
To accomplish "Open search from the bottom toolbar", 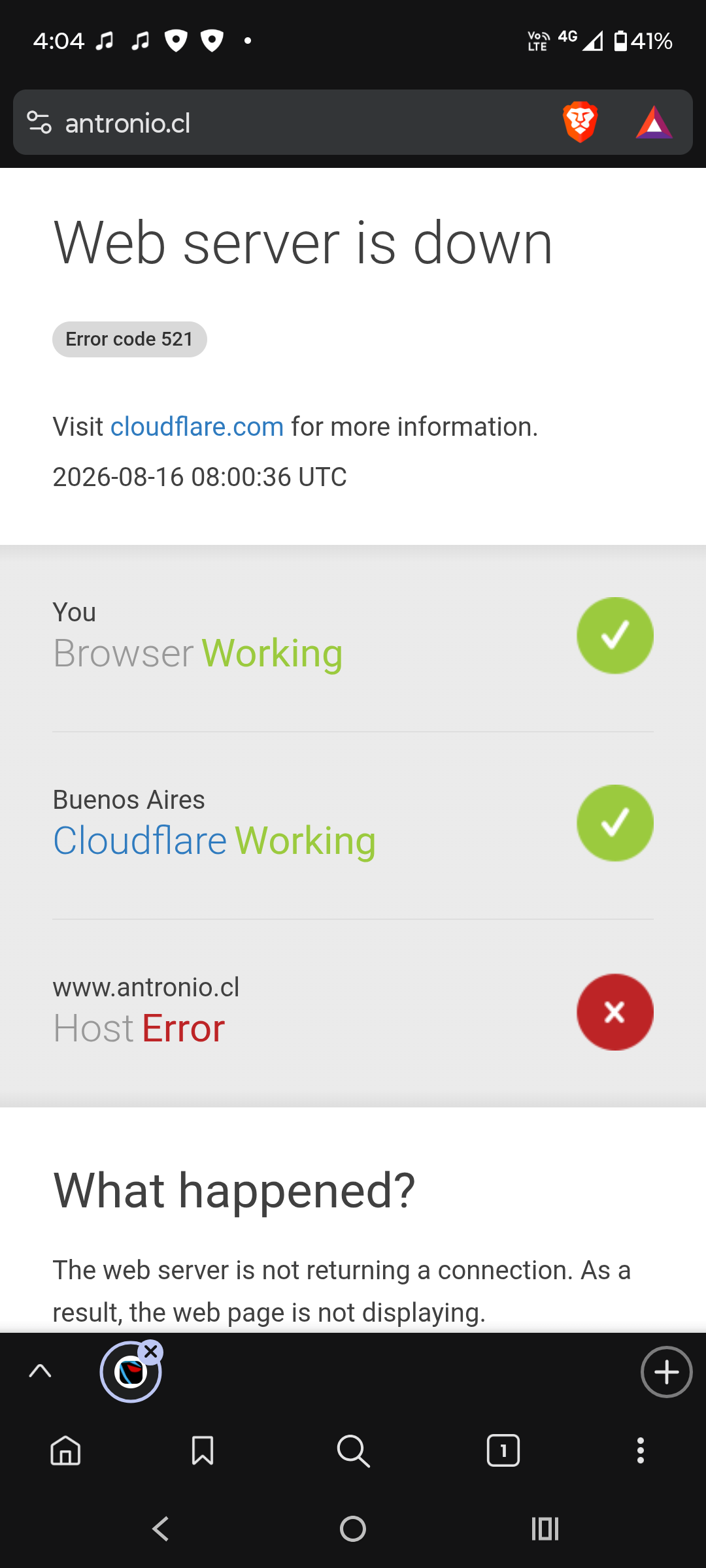I will [353, 1450].
